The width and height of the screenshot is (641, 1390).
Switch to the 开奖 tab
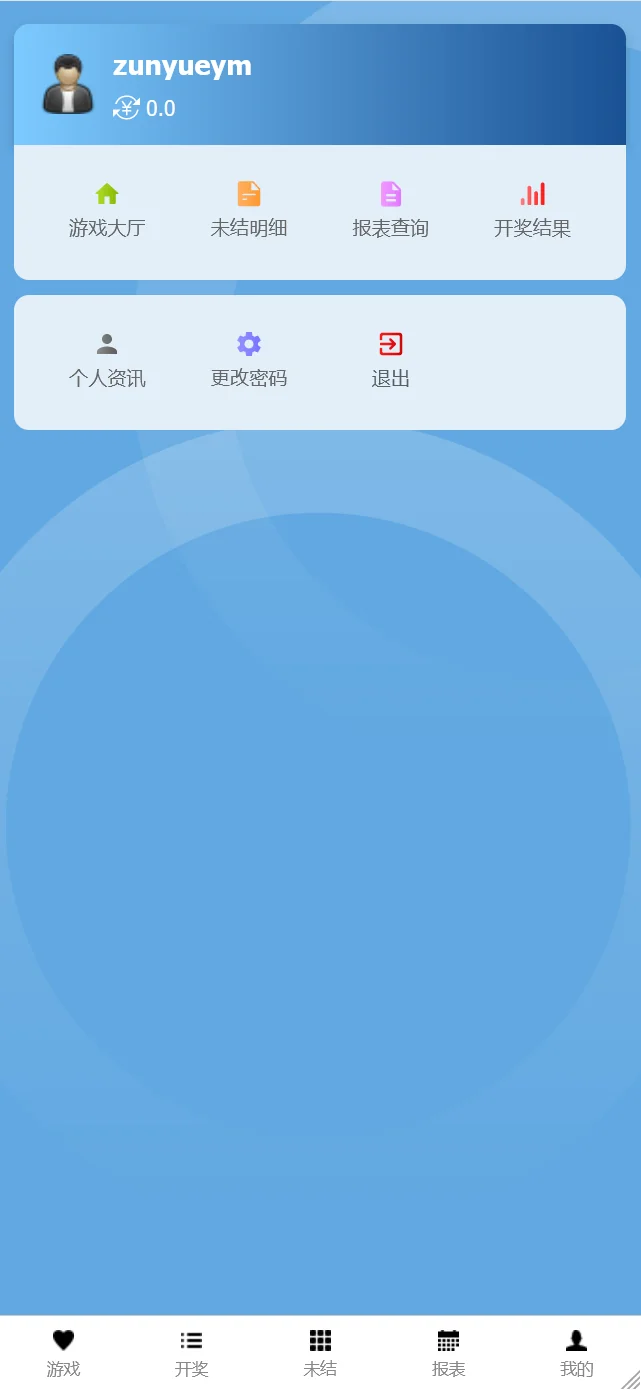(191, 1353)
